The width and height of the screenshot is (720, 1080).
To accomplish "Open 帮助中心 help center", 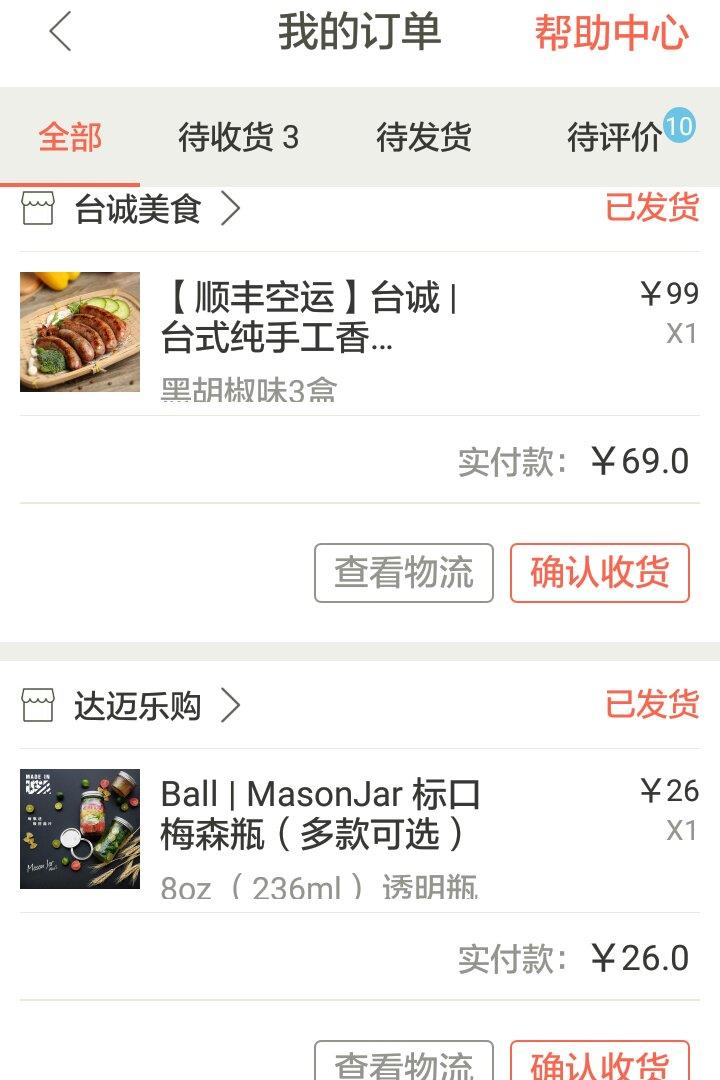I will coord(611,33).
